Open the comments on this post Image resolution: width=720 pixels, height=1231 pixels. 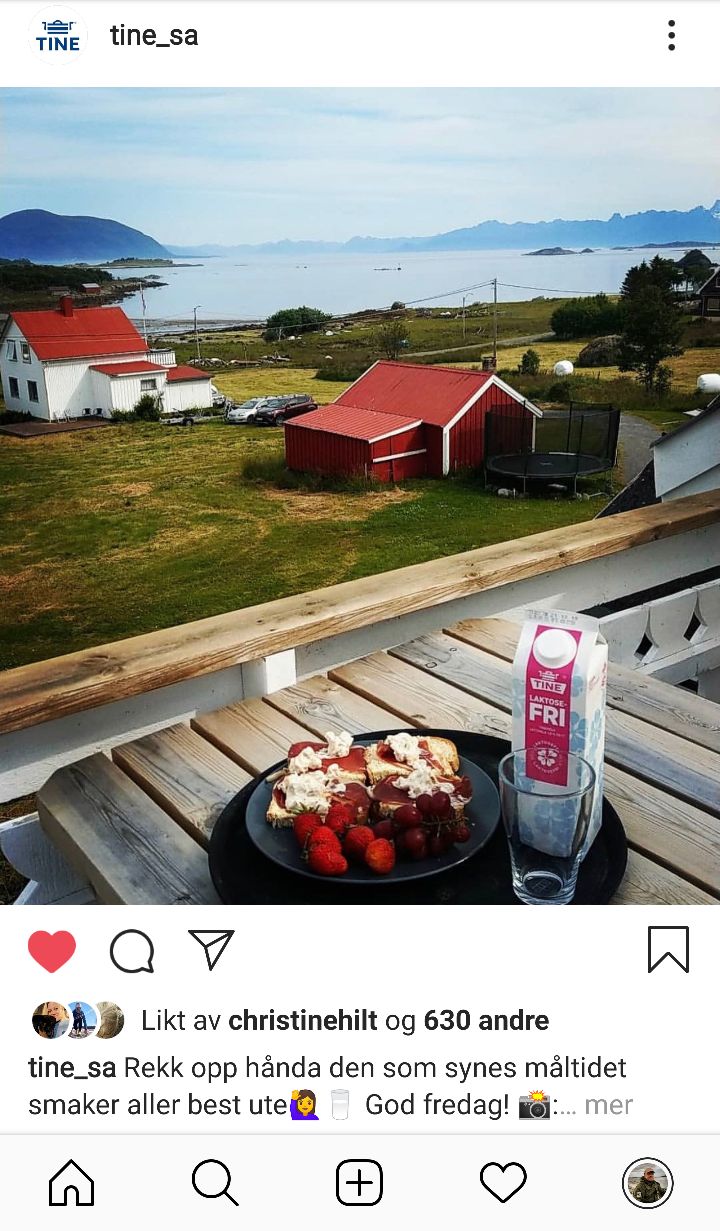coord(132,950)
